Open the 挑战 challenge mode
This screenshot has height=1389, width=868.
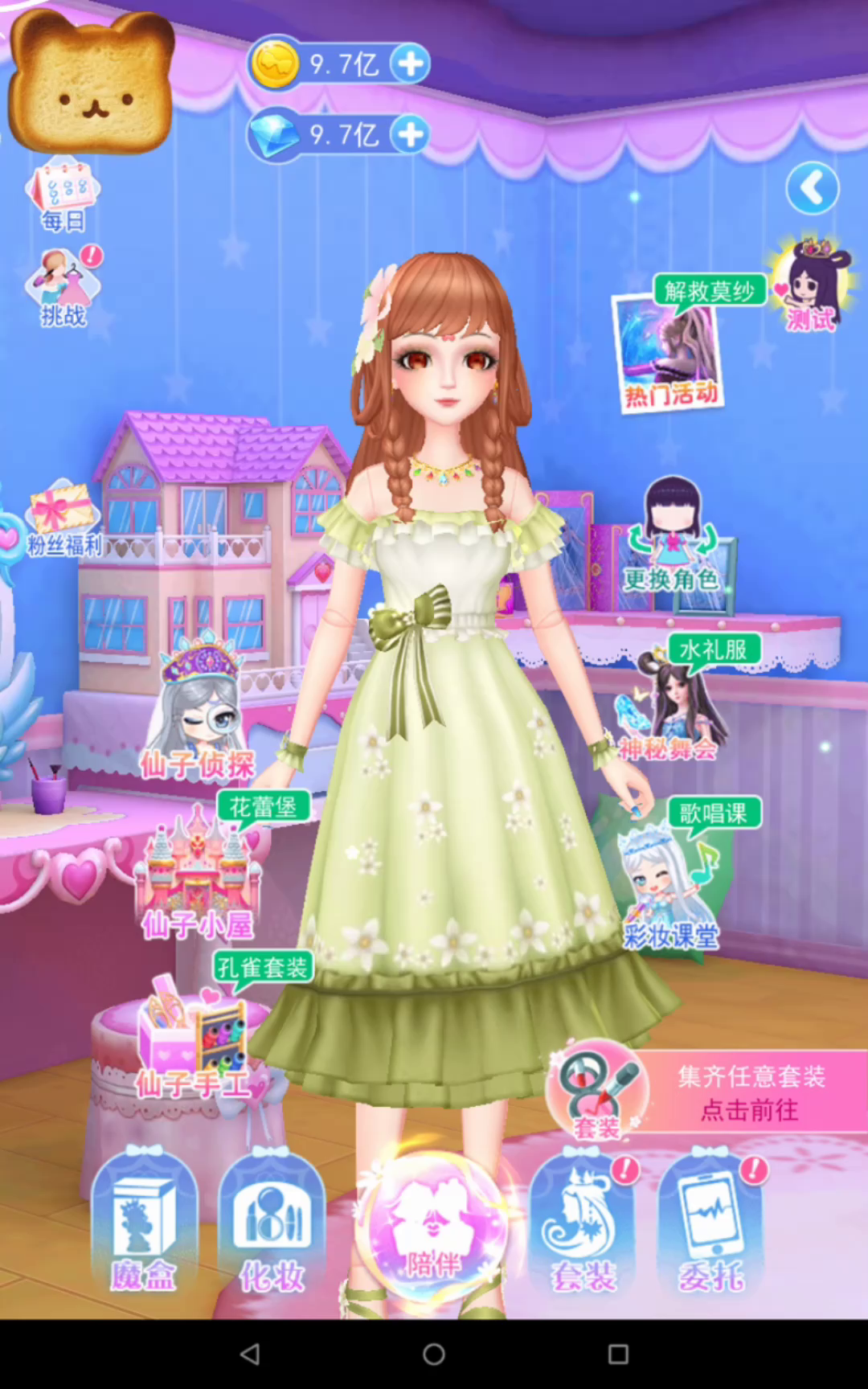tap(64, 288)
